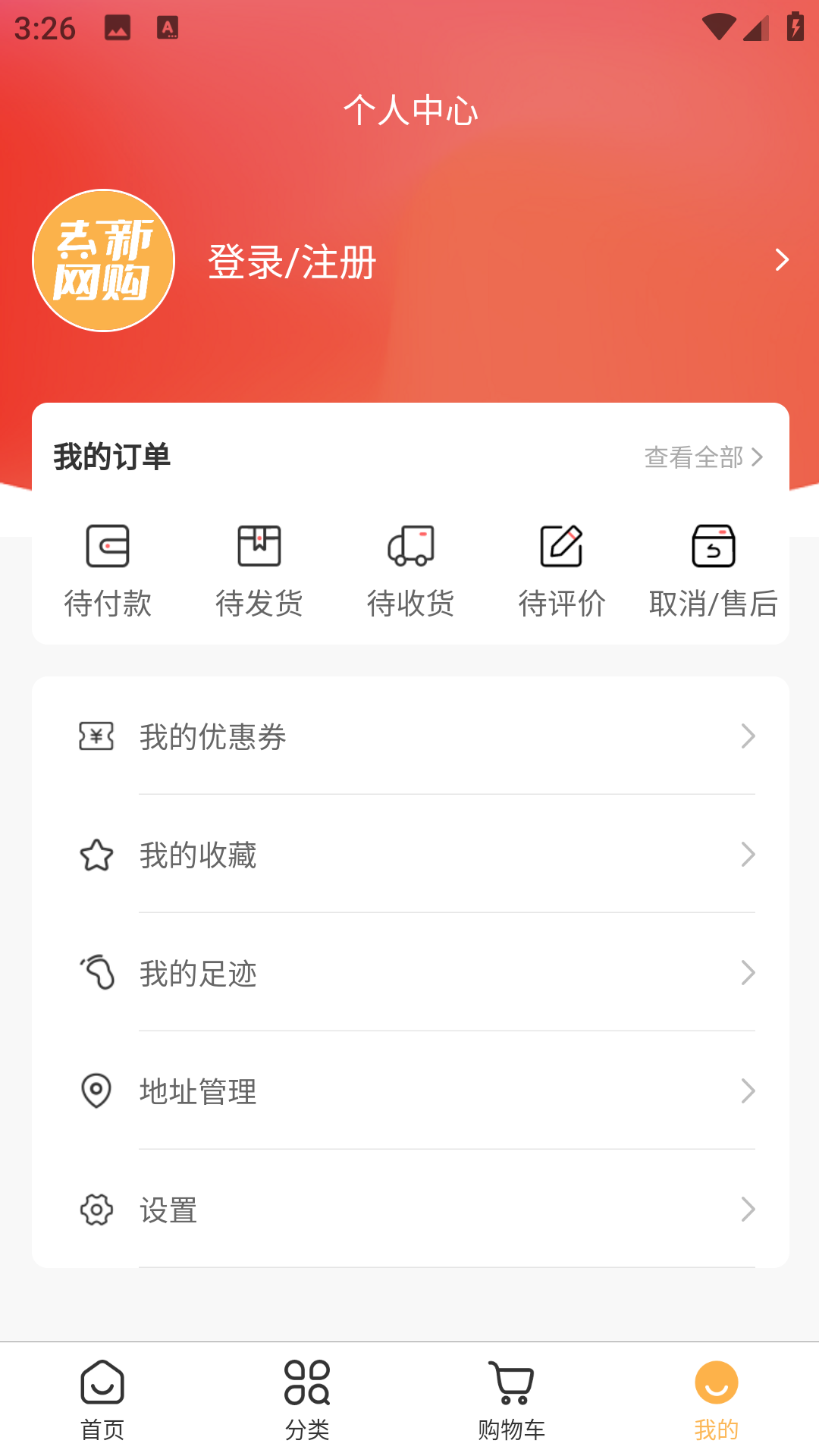Open 待发货 awaiting shipment orders icon
819x1456 pixels.
pyautogui.click(x=259, y=546)
